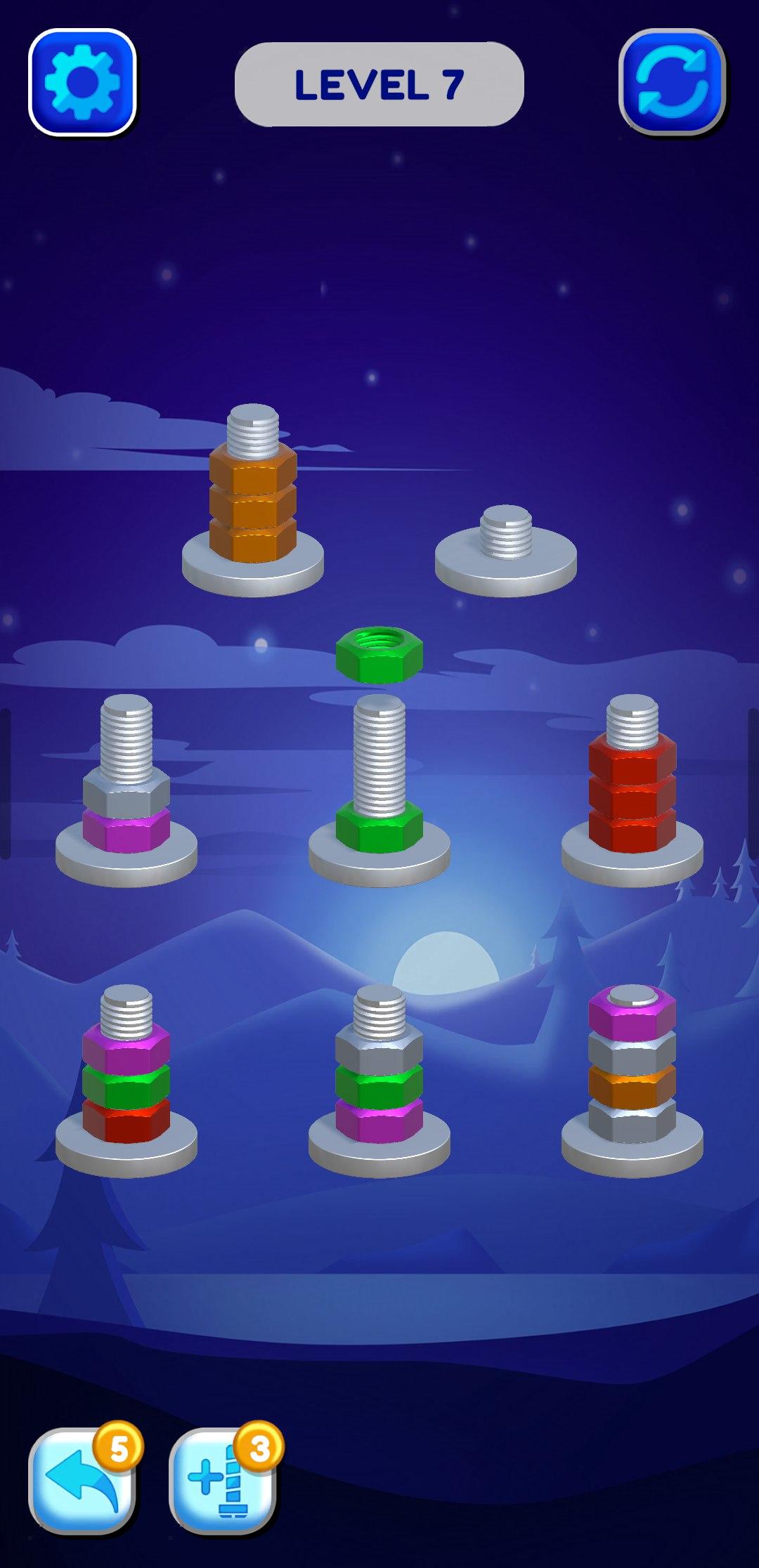Select the floating green nut
The image size is (759, 1568).
pos(379,655)
